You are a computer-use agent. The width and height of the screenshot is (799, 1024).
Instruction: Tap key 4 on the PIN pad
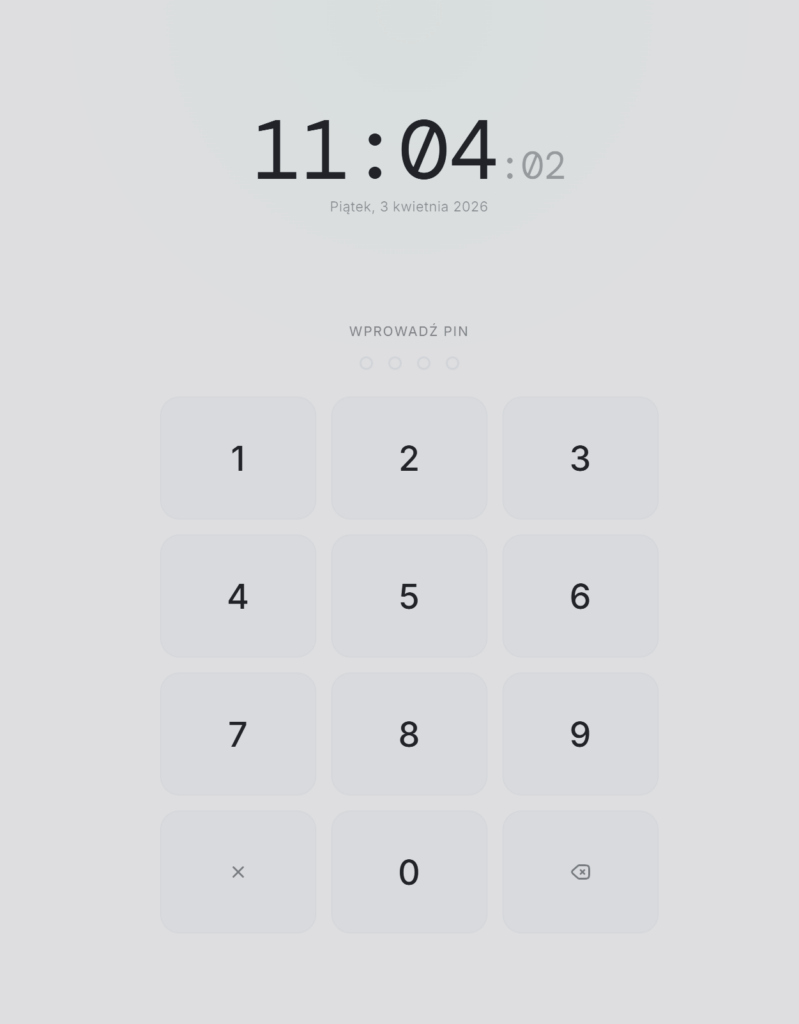238,596
